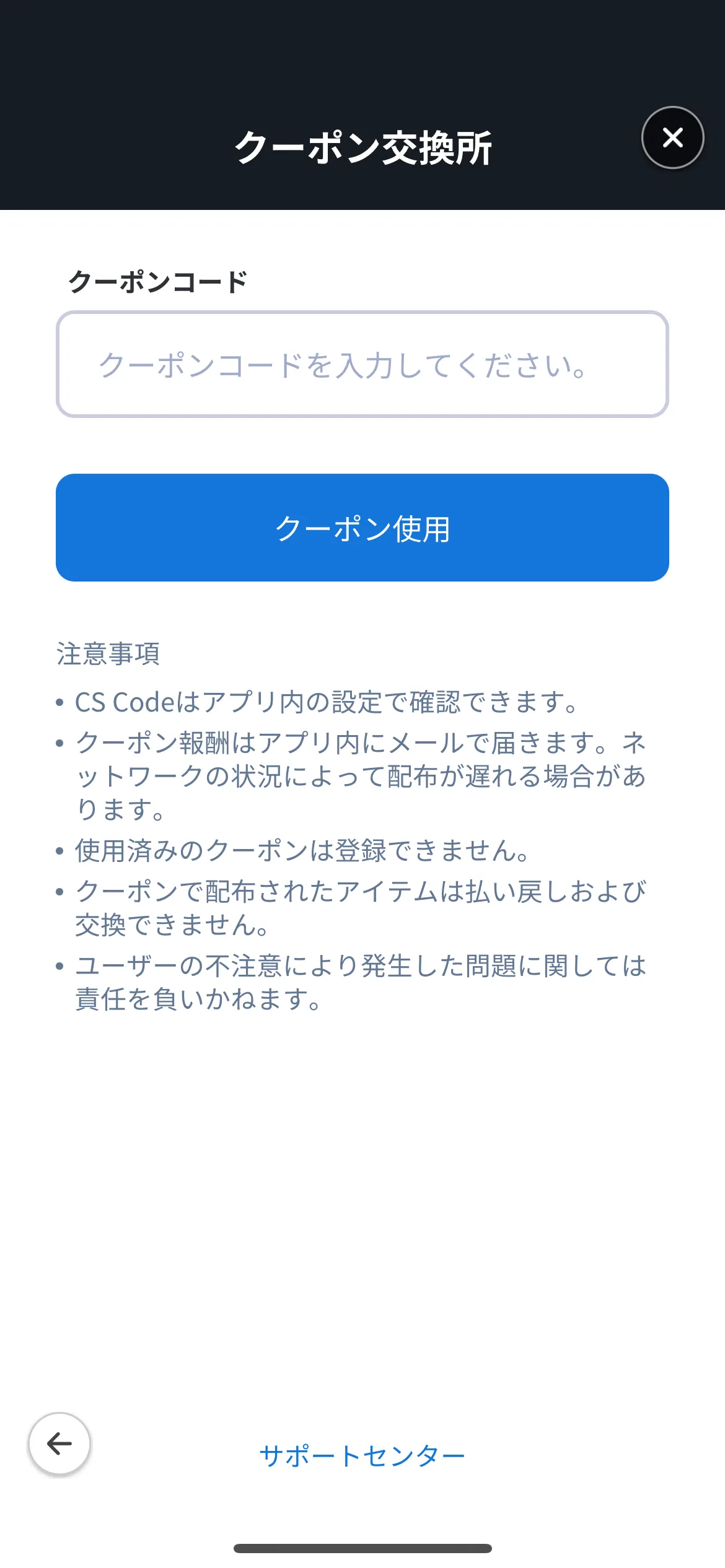
Task: Close the クーポン交換所 dialog with the X icon
Action: pyautogui.click(x=672, y=138)
